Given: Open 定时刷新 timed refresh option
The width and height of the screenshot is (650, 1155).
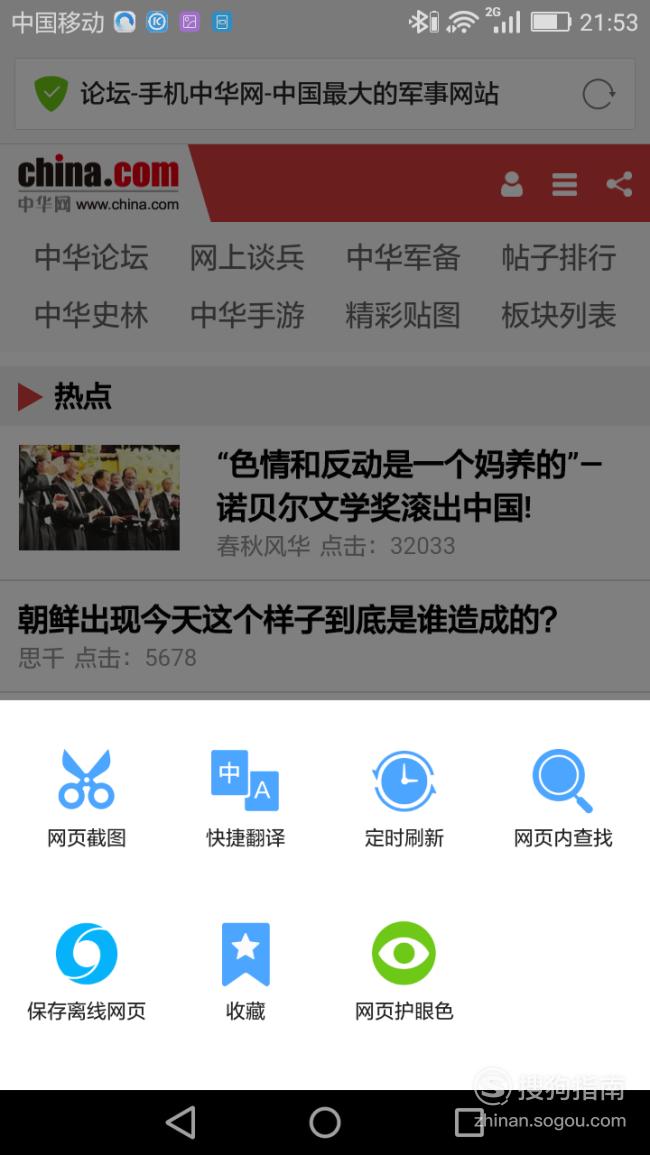Looking at the screenshot, I should coord(404,798).
